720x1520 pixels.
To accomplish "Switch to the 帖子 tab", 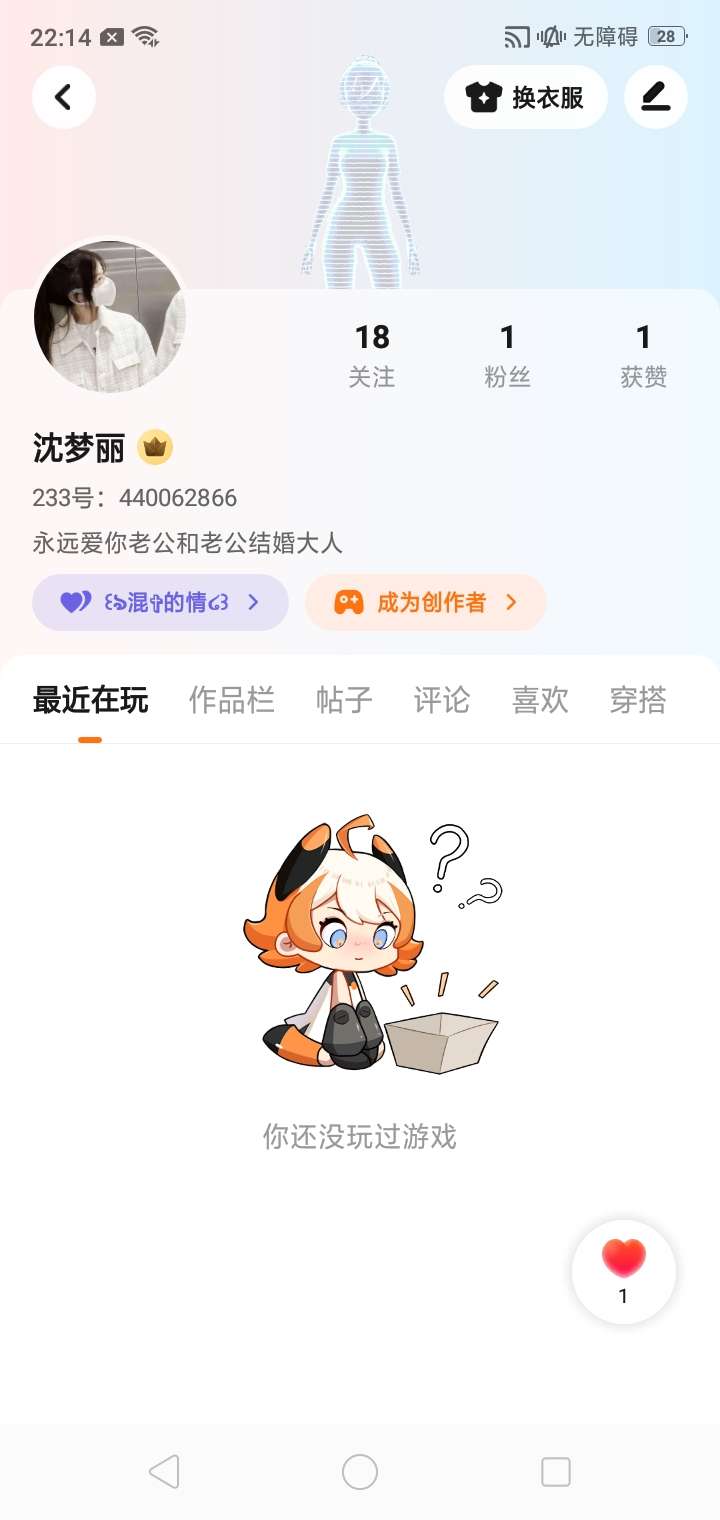I will 344,700.
